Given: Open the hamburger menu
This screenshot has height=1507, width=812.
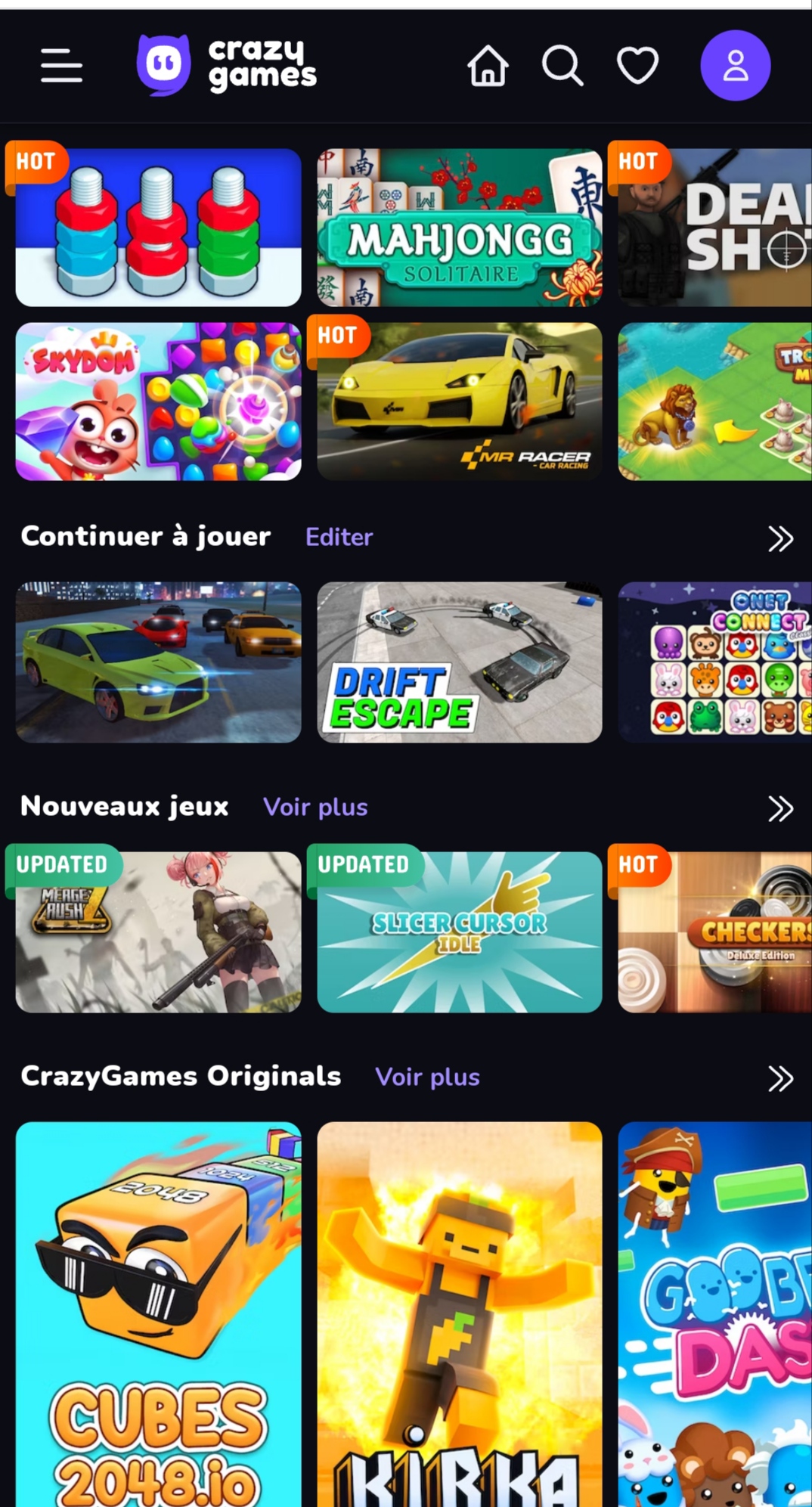Looking at the screenshot, I should pos(61,66).
